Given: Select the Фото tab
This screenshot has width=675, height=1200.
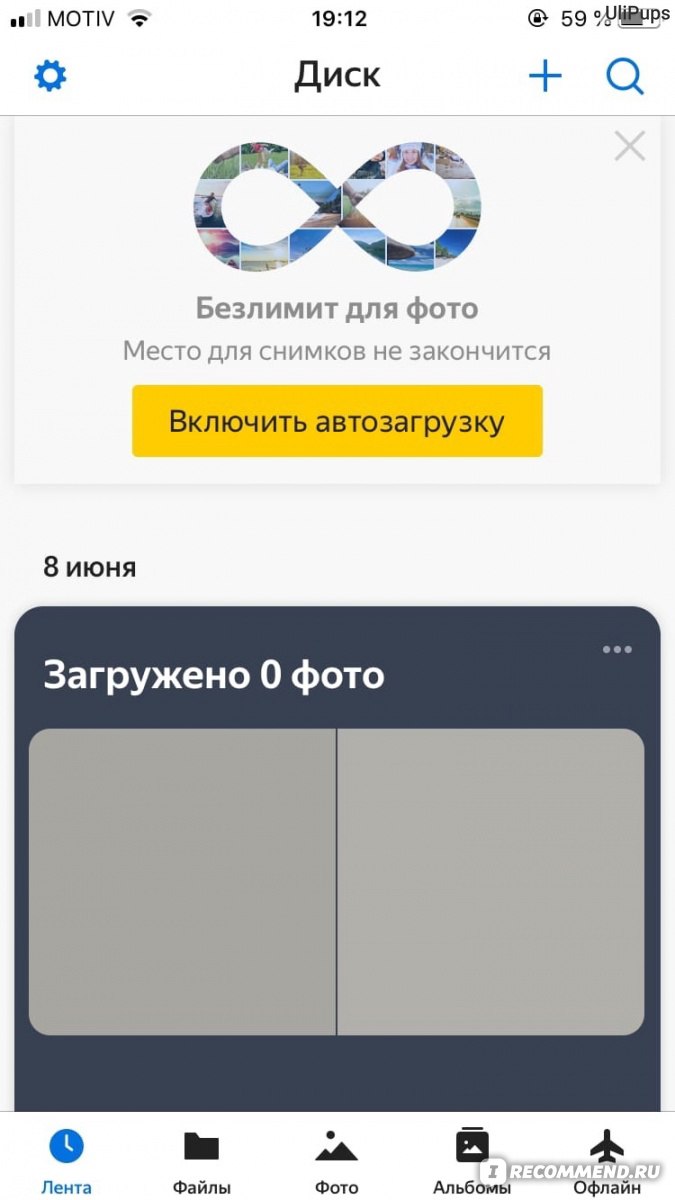Looking at the screenshot, I should [x=336, y=1160].
